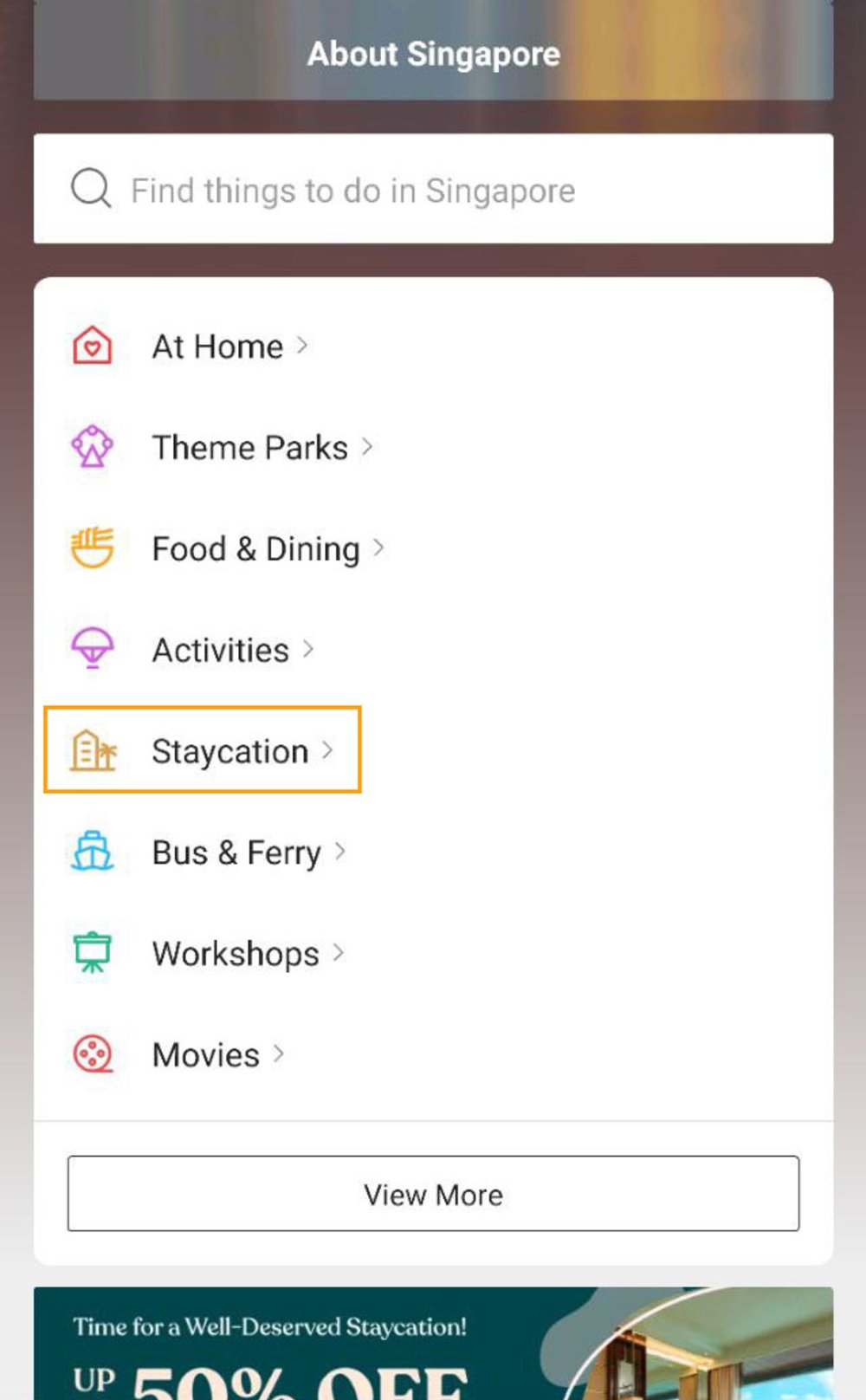Select the About Singapore header tab

click(433, 54)
